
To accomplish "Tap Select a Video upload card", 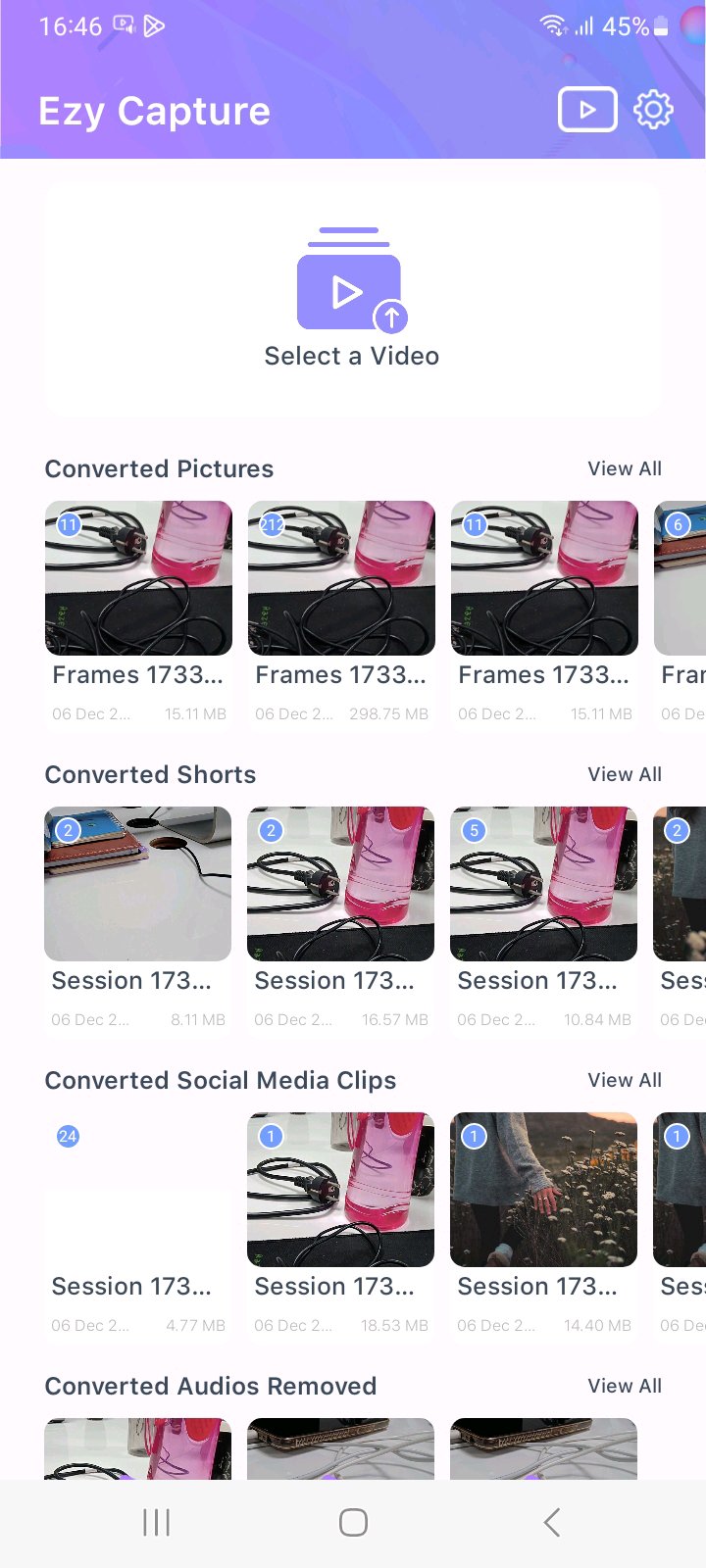I will (351, 299).
